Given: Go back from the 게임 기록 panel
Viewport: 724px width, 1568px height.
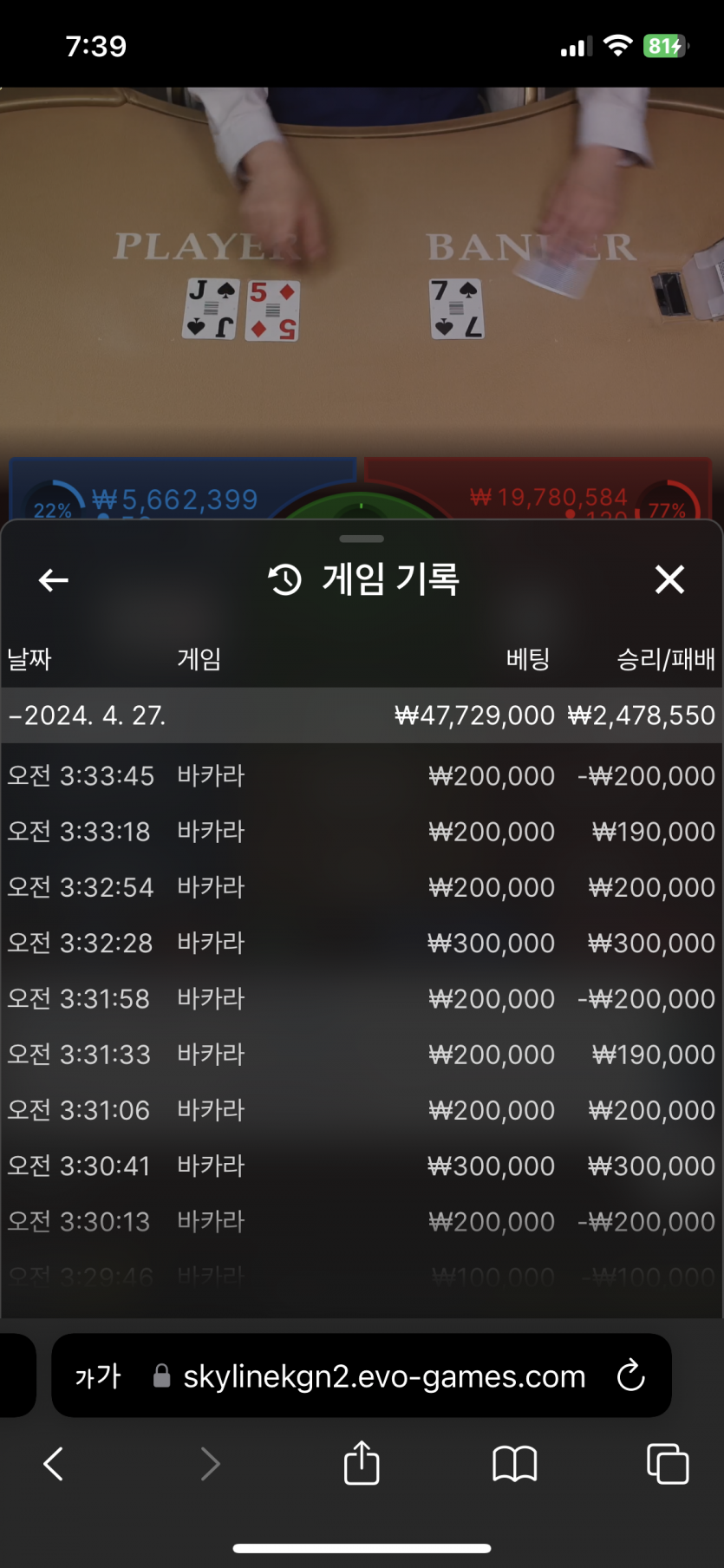Looking at the screenshot, I should pyautogui.click(x=54, y=580).
